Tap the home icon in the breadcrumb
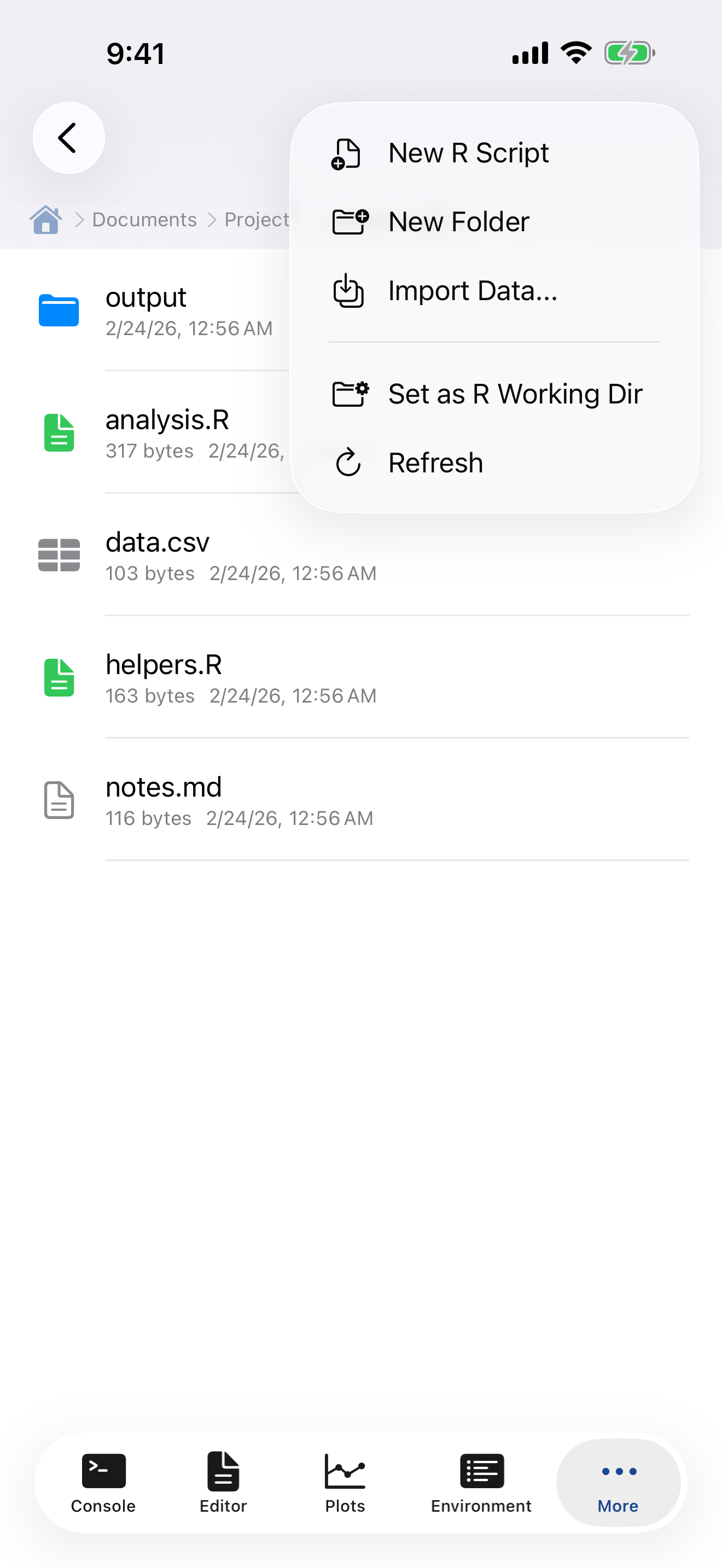The height and width of the screenshot is (1568, 722). click(x=45, y=220)
